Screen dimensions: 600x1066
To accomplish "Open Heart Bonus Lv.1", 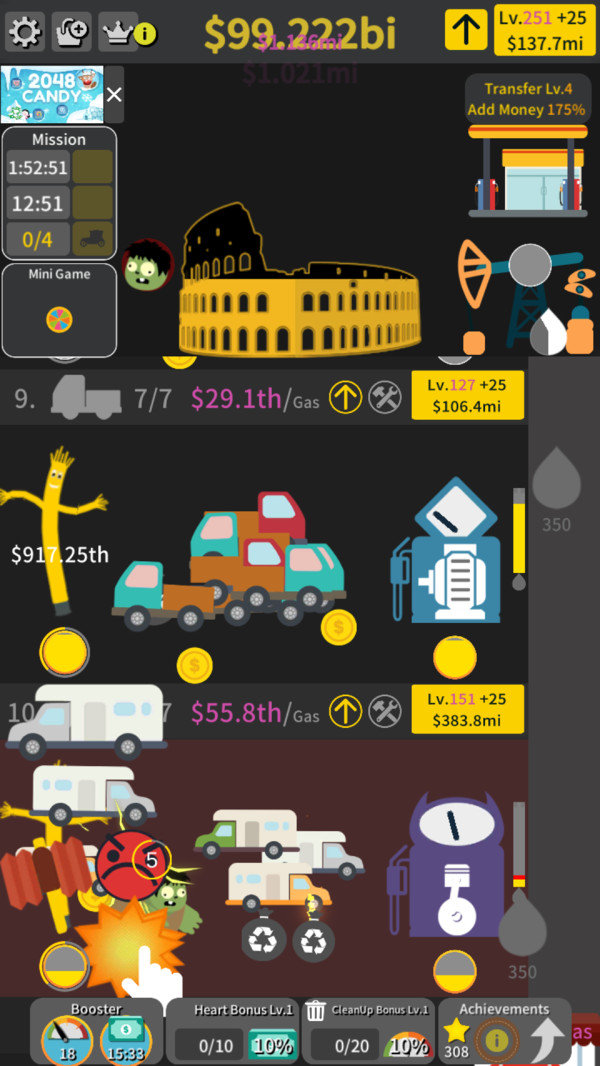I will [x=231, y=1032].
